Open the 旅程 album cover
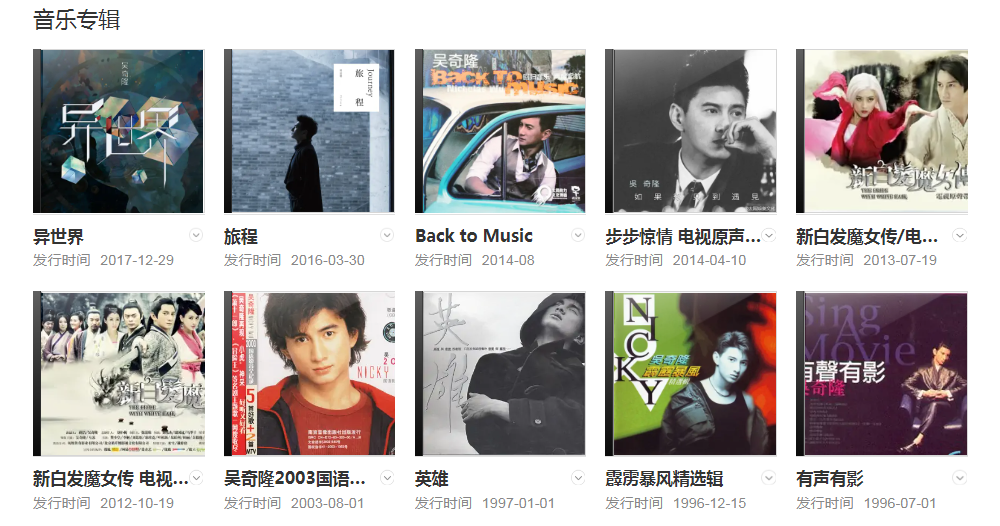Viewport: 1000px width, 526px height. [x=310, y=131]
